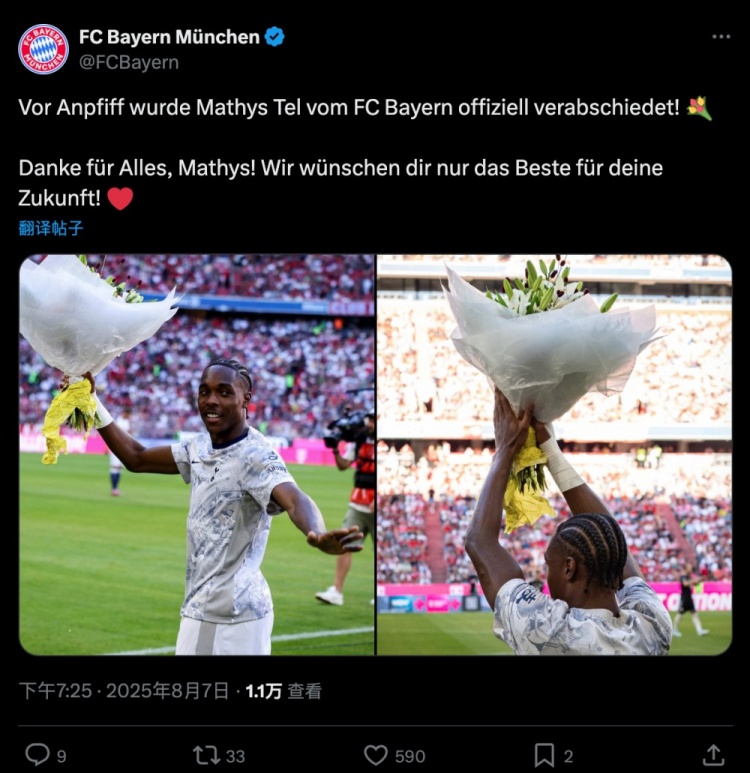
Task: Bookmark the FC Bayern post
Action: pyautogui.click(x=544, y=754)
